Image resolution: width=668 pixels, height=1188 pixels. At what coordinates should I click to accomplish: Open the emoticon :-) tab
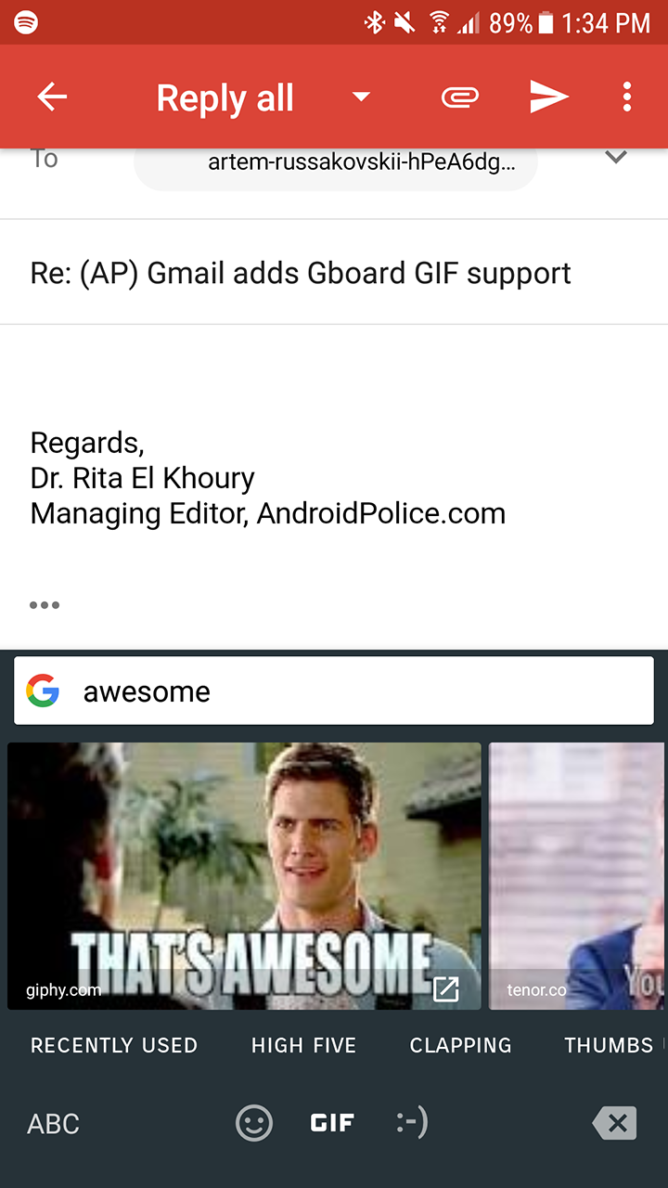[x=412, y=1123]
